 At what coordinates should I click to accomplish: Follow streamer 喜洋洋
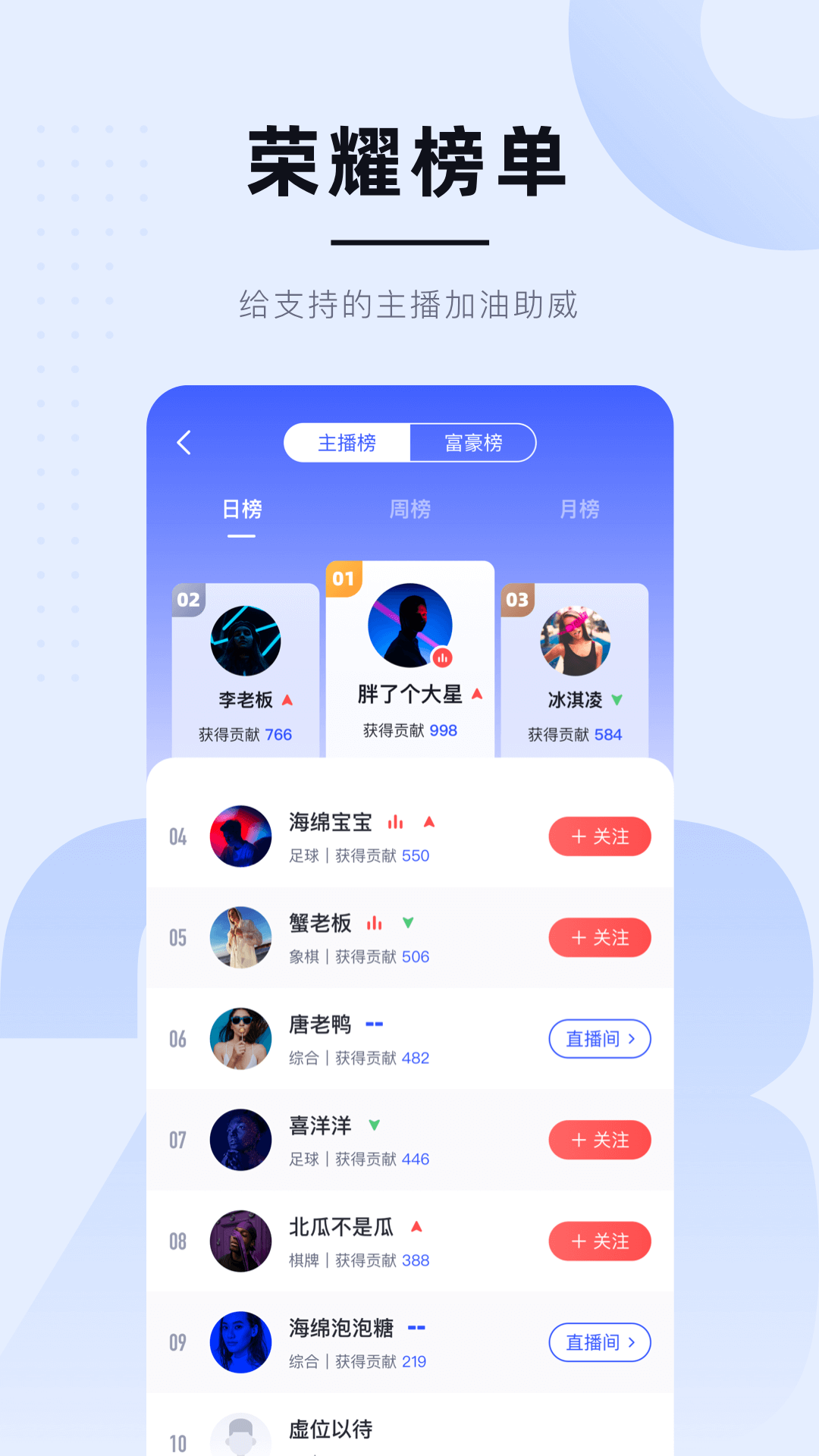(600, 1140)
